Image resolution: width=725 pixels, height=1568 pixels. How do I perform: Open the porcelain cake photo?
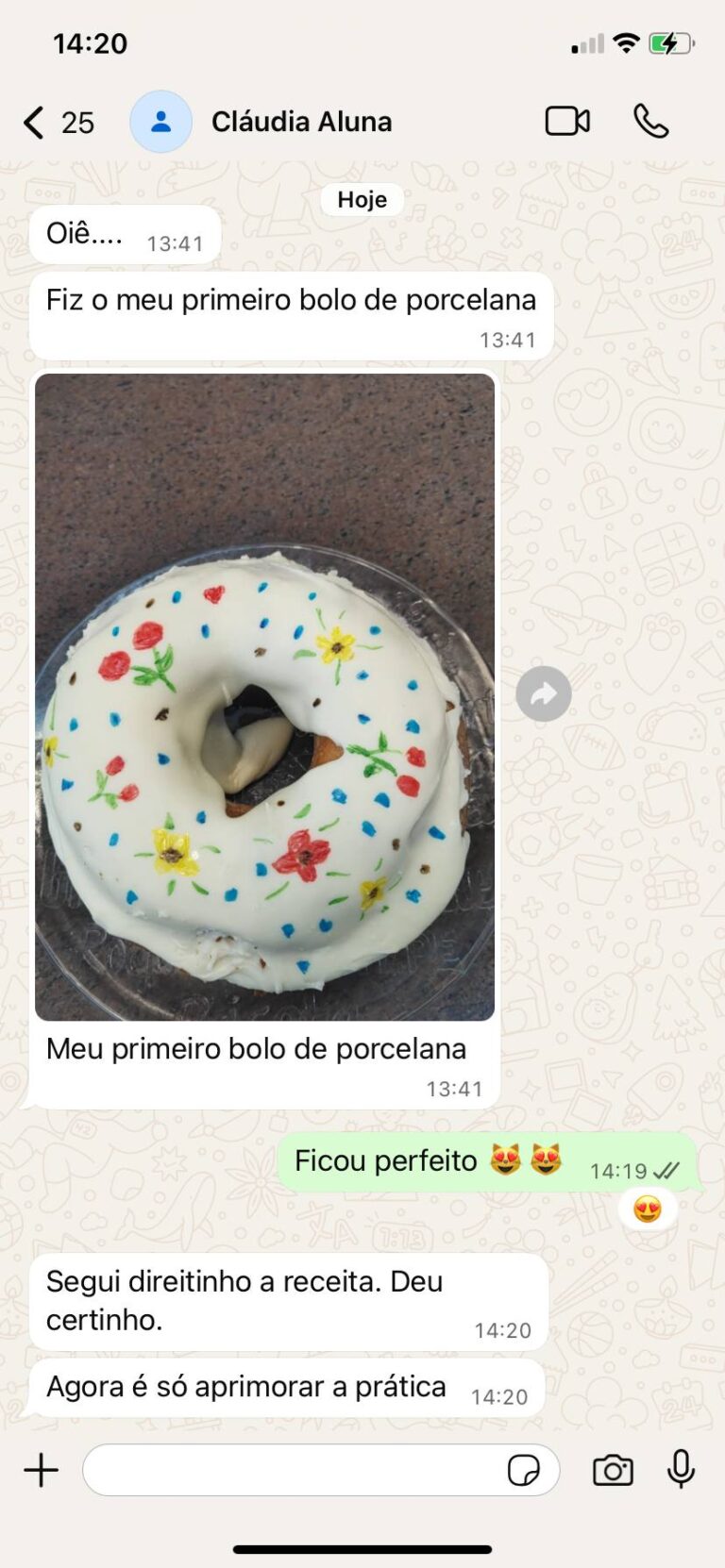[264, 696]
